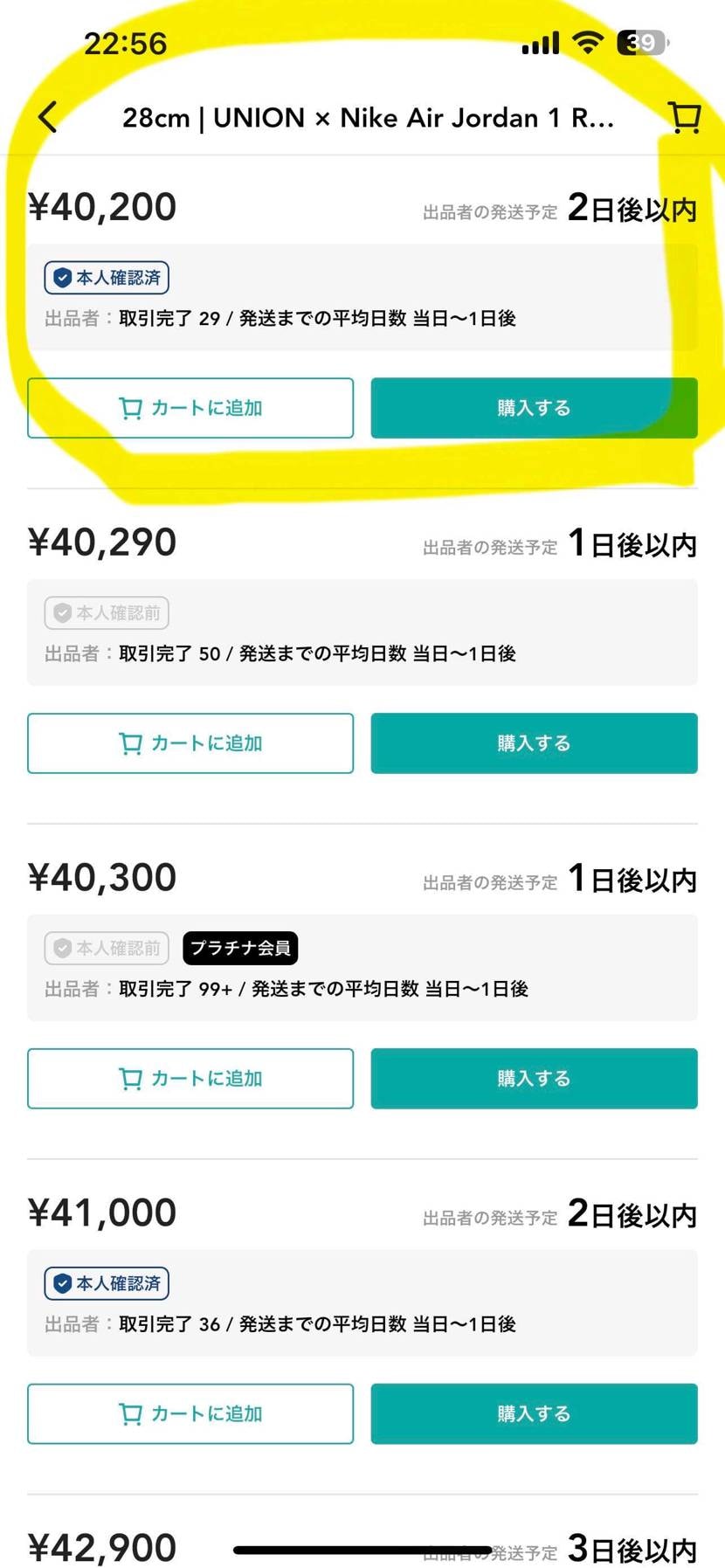Screen dimensions: 725x1568
Task: Select the プラチナ会員 membership badge
Action: click(240, 948)
